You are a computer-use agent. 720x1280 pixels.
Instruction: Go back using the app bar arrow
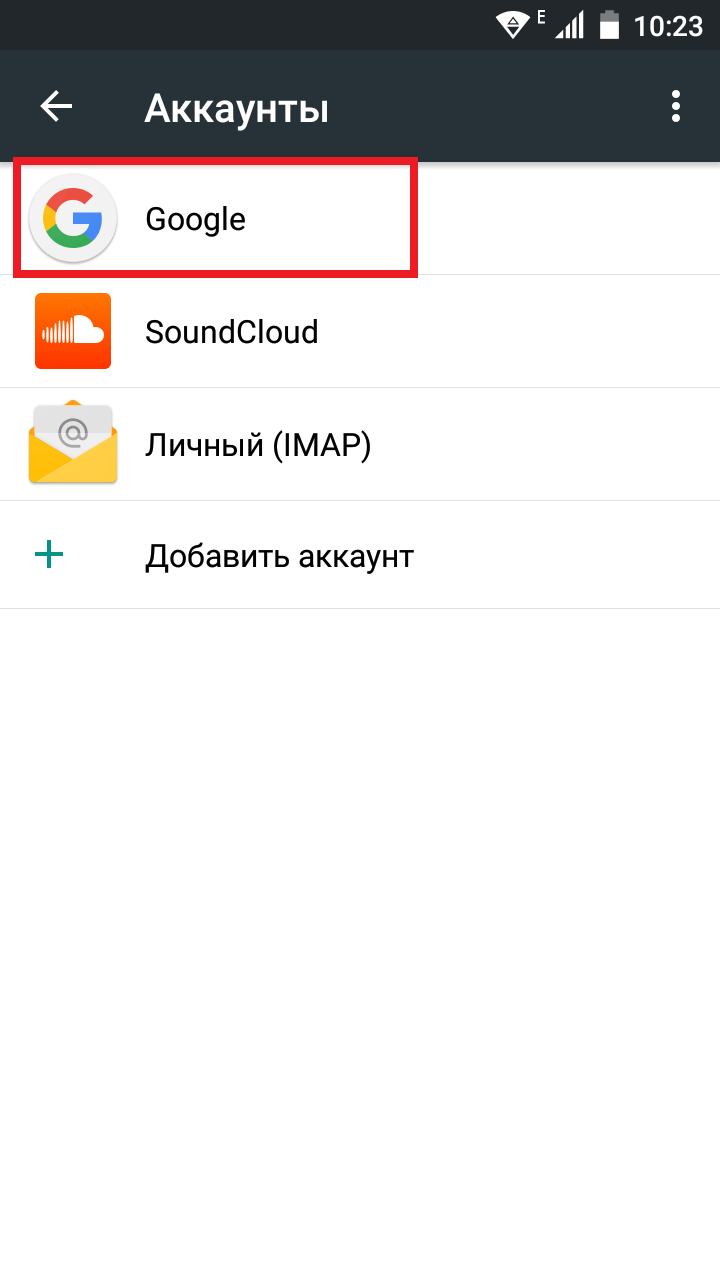pyautogui.click(x=56, y=106)
